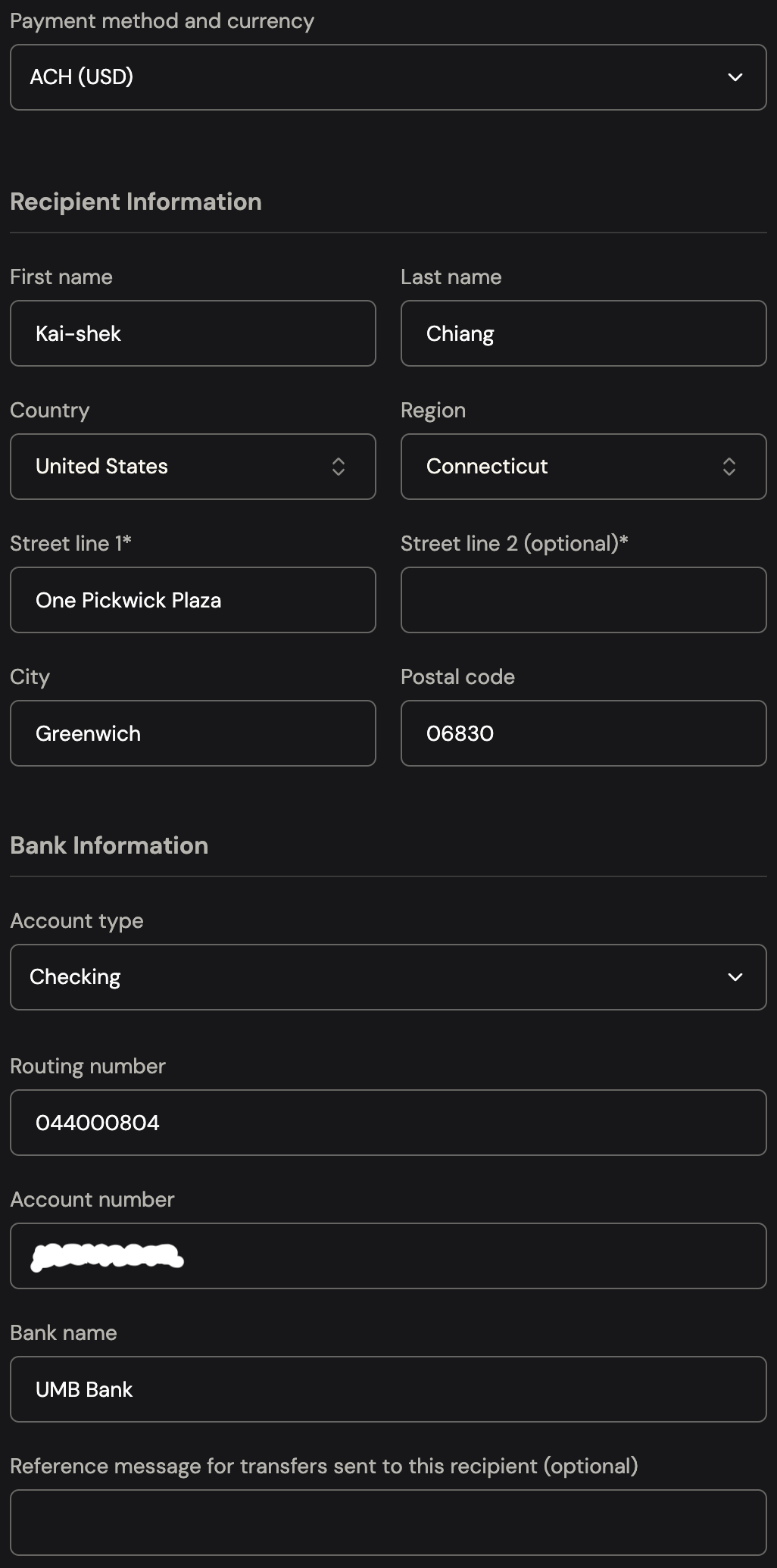Select the City field showing Greenwich
Screen dimensions: 777x1568
(x=192, y=733)
